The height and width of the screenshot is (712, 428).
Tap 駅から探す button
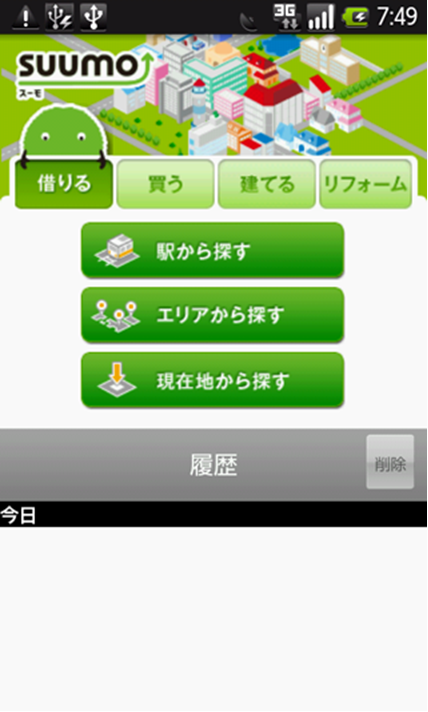212,250
